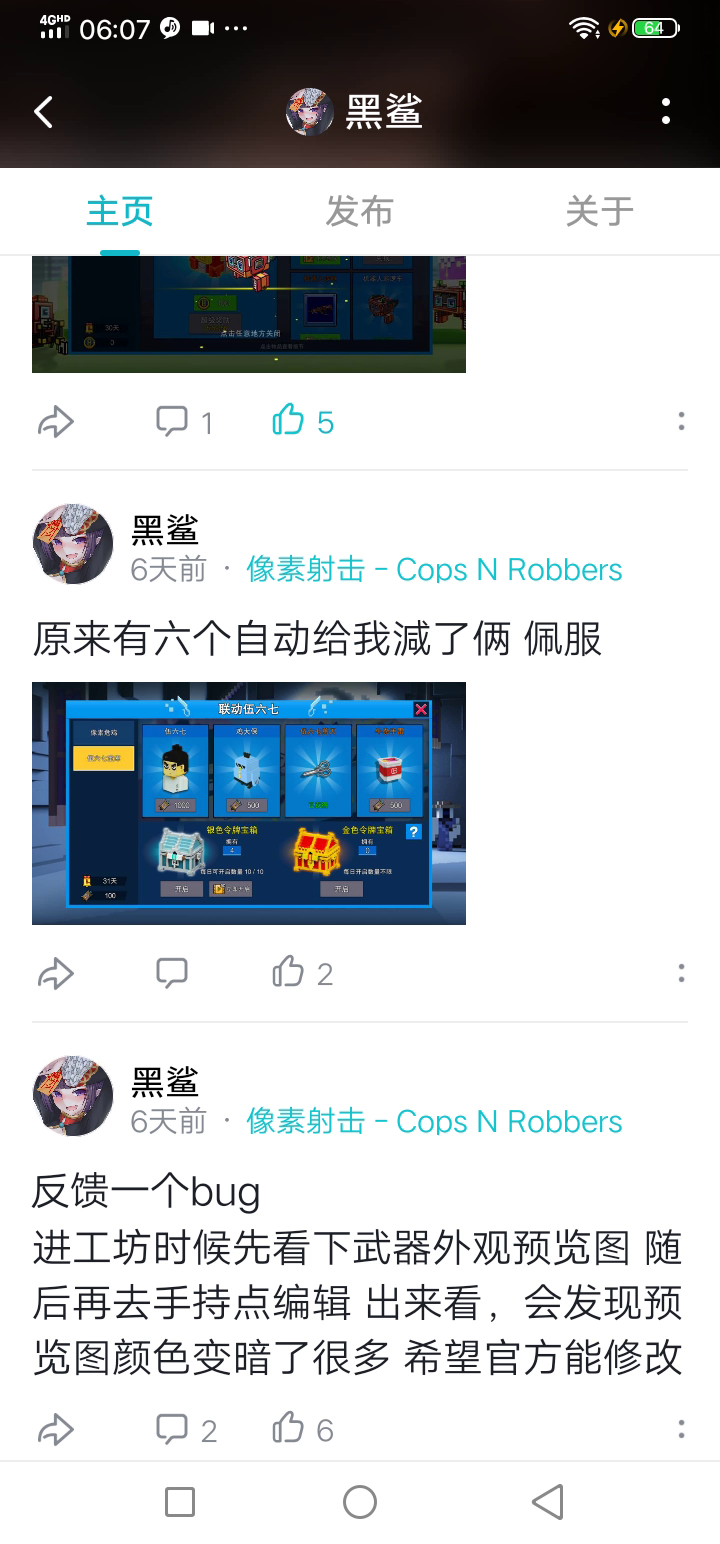The image size is (720, 1544).
Task: Switch to the 关于 tab
Action: coord(599,211)
